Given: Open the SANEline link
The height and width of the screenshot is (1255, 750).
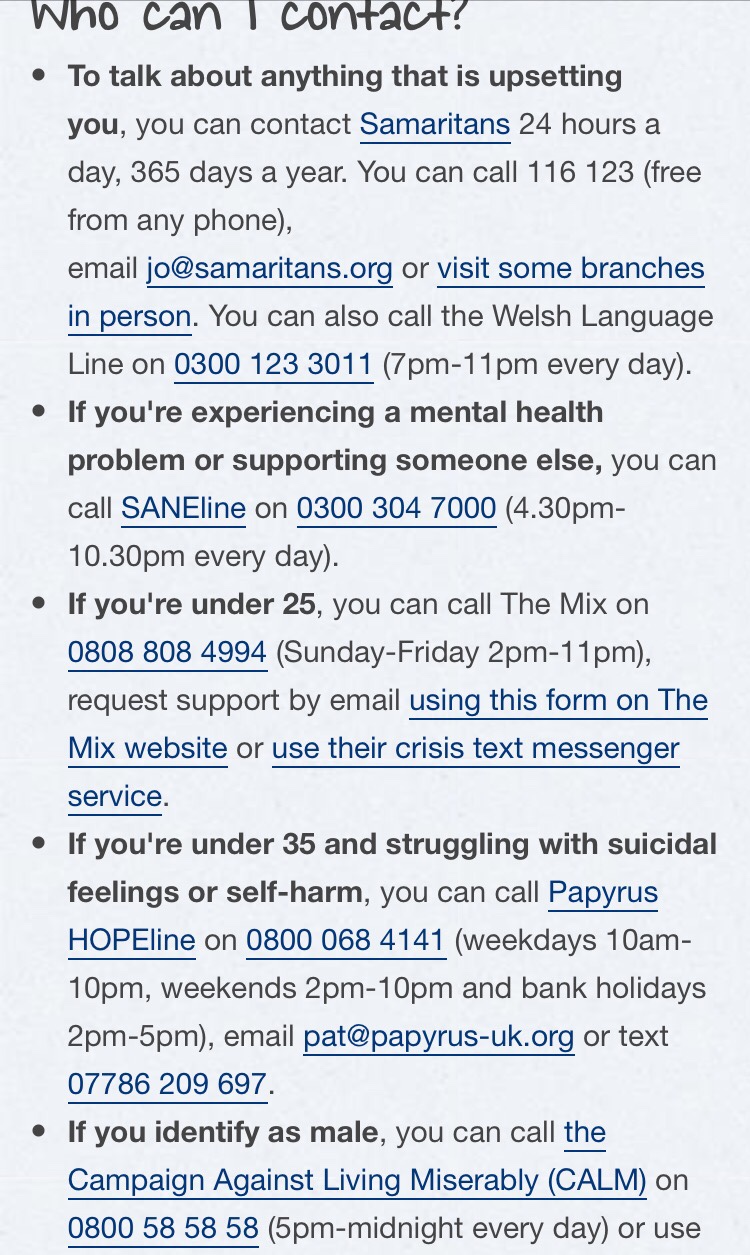Looking at the screenshot, I should [x=183, y=509].
